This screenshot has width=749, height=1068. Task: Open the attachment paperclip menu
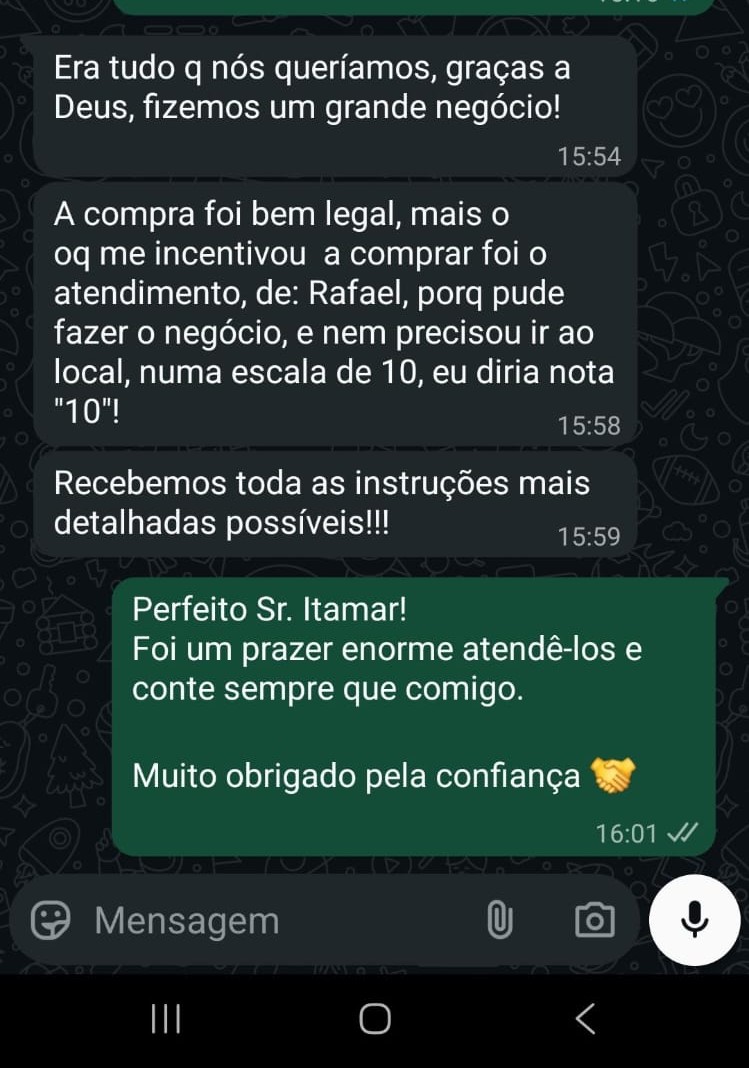click(x=499, y=920)
